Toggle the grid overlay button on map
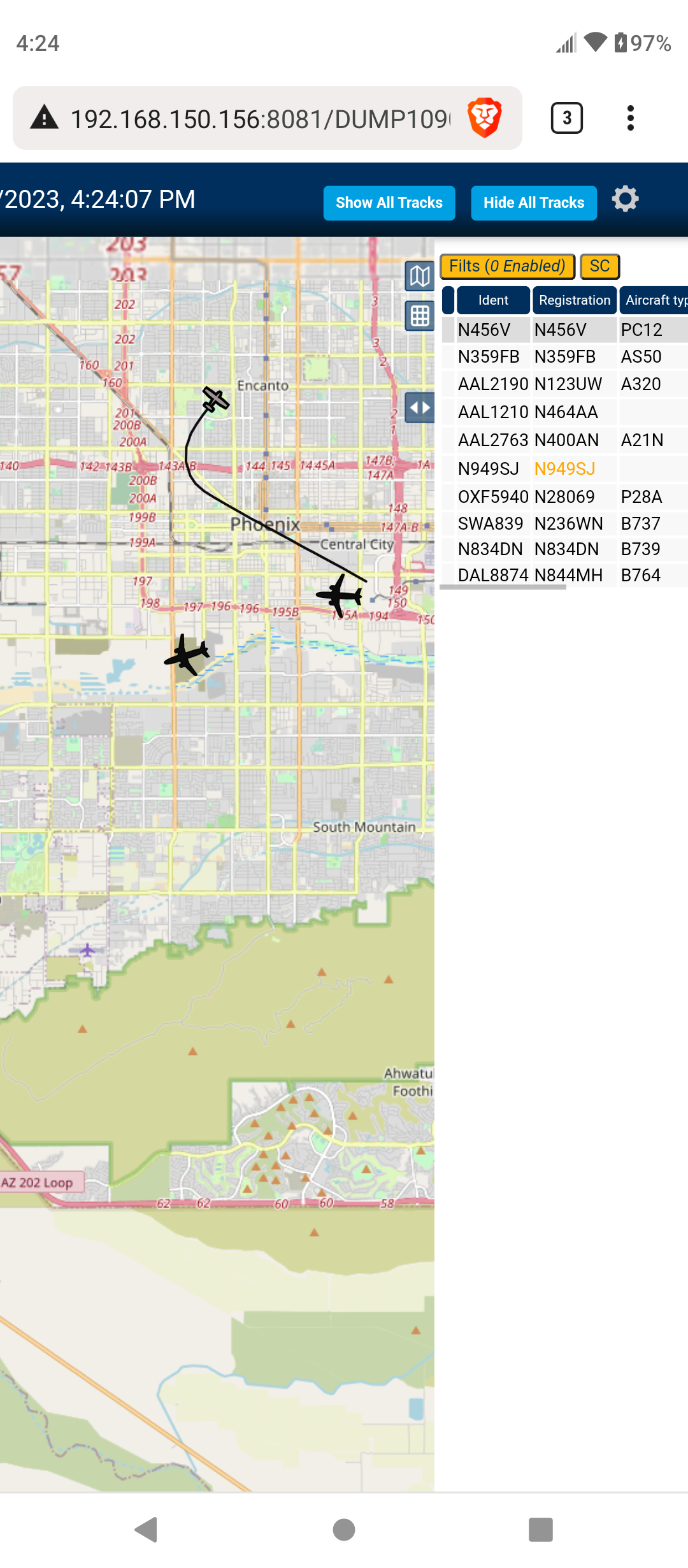This screenshot has width=688, height=1568. pos(420,316)
